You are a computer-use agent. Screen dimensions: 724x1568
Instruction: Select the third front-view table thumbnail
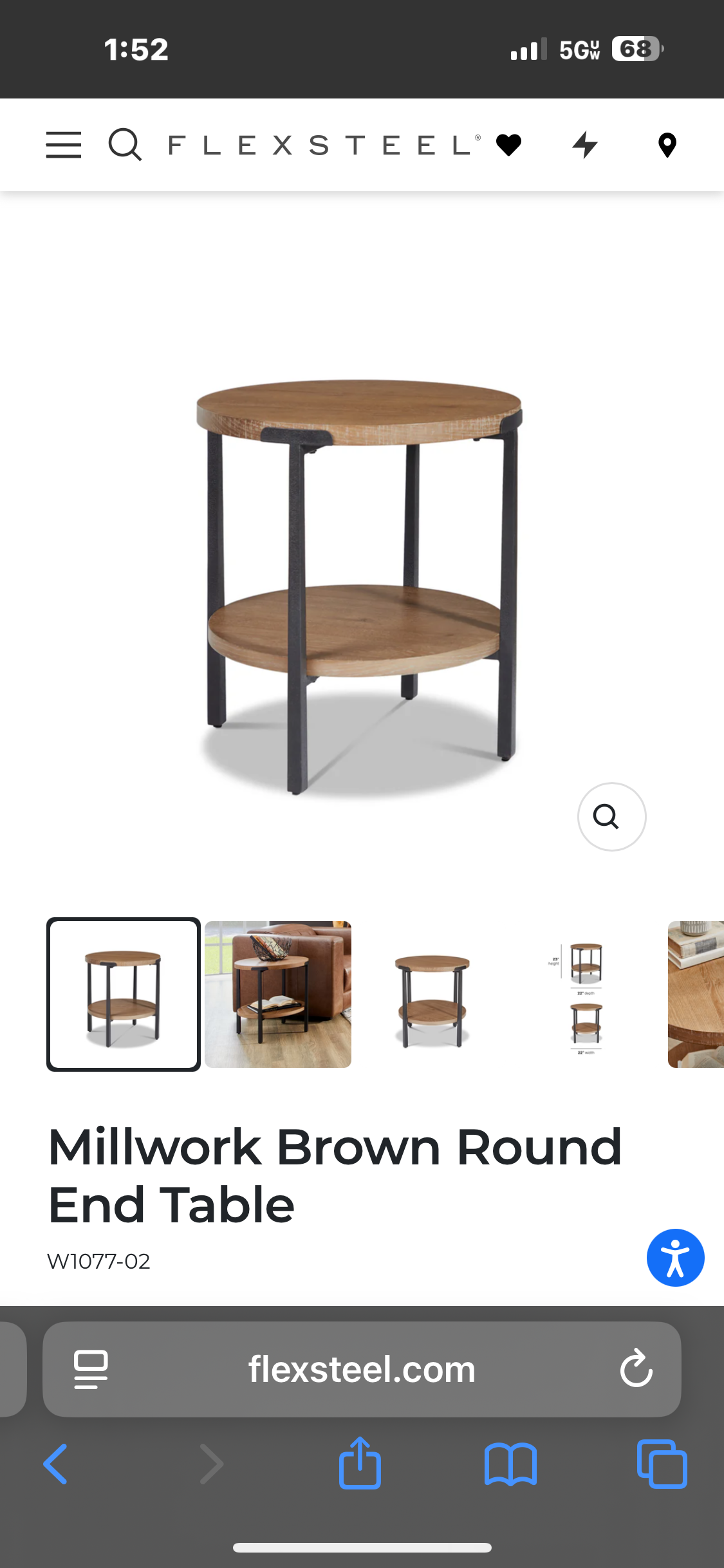click(432, 994)
